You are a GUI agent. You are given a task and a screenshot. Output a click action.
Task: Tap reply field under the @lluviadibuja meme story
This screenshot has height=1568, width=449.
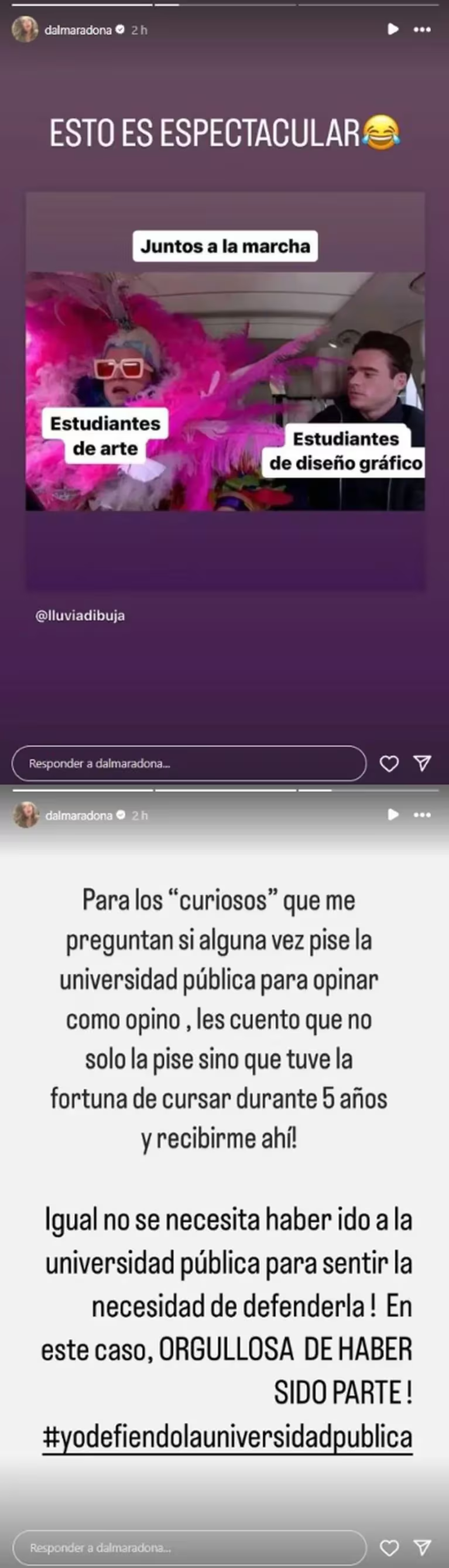pyautogui.click(x=188, y=764)
